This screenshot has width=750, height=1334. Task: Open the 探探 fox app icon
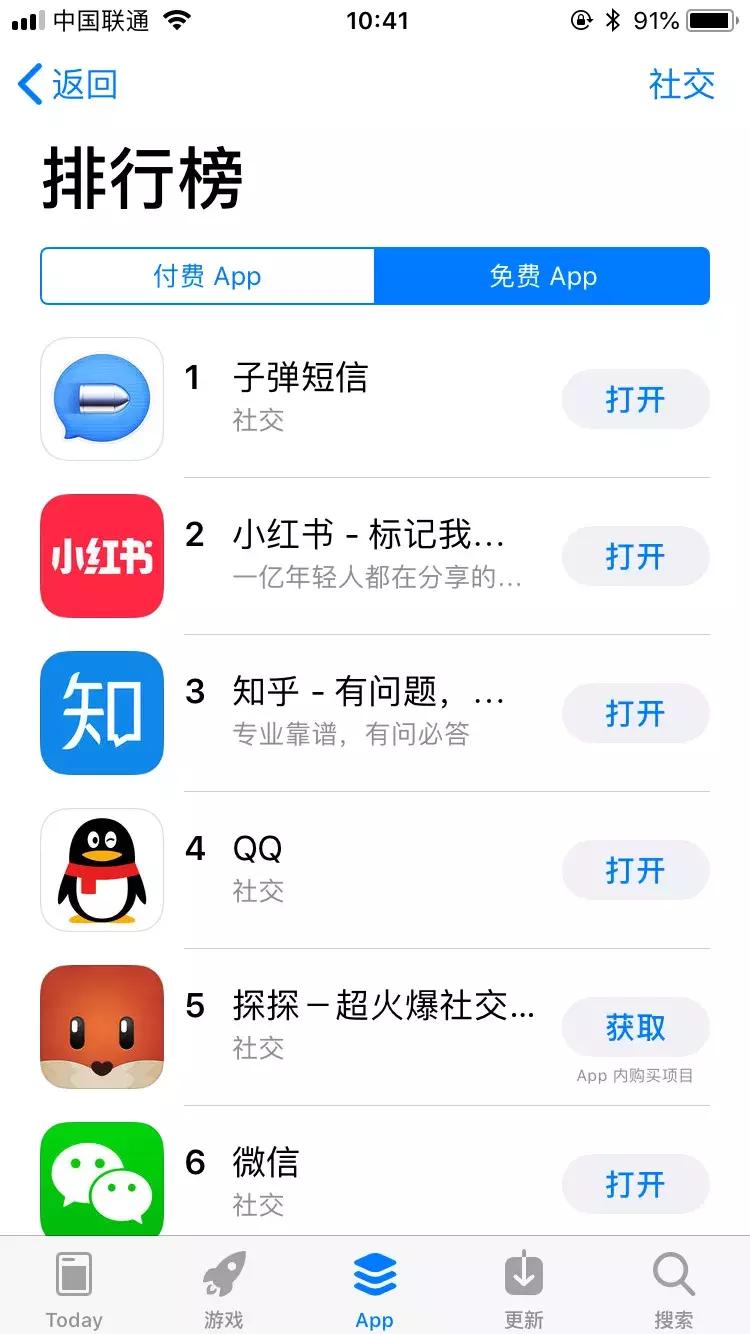point(100,1027)
